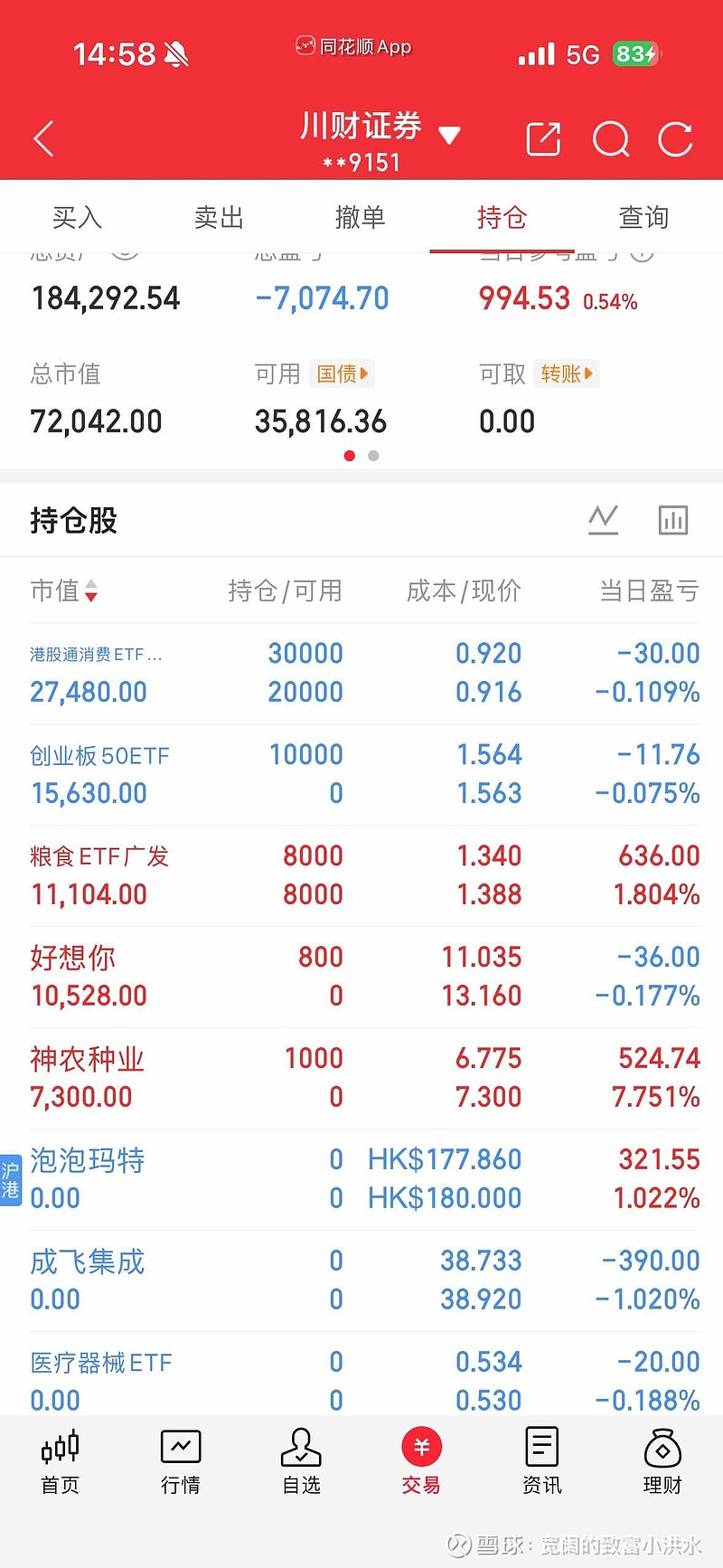Open the 泡泡玛特 holding row
Viewport: 723px width, 1568px height.
coord(361,1179)
